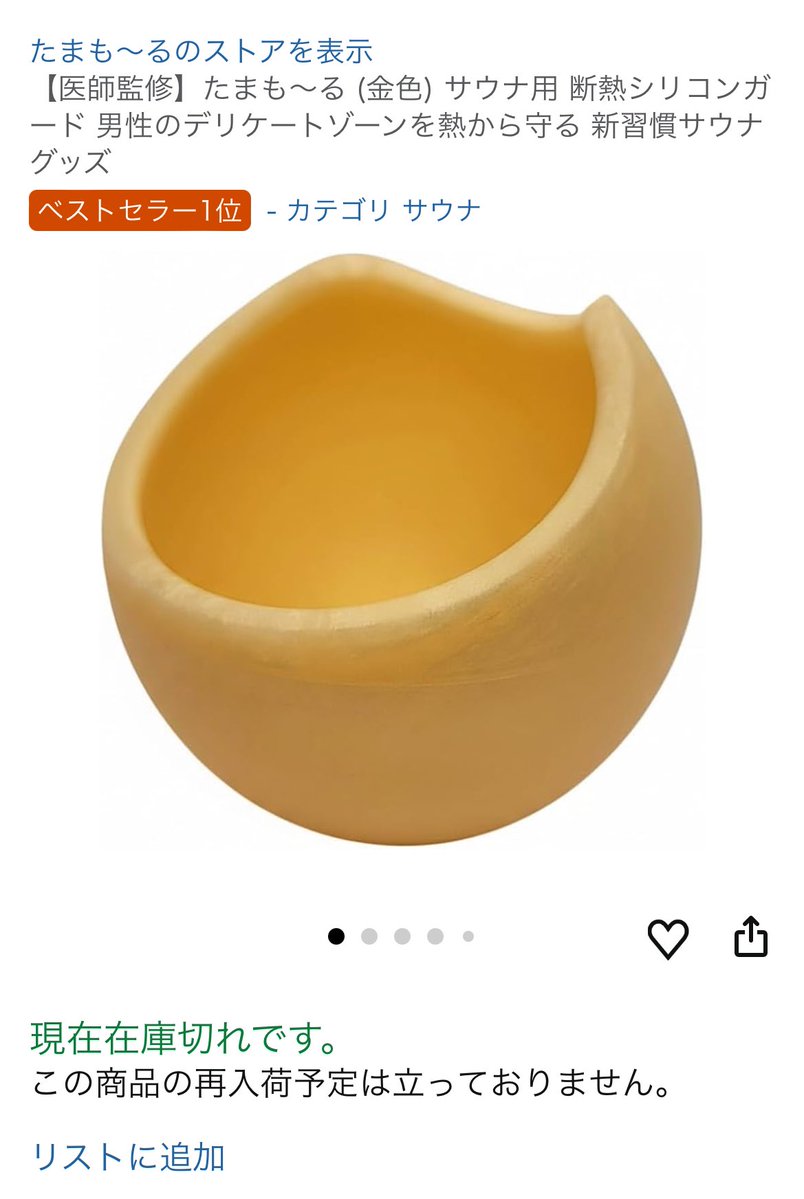Viewport: 804px width, 1199px height.
Task: Select the リストに追加 link
Action: pos(128,1157)
